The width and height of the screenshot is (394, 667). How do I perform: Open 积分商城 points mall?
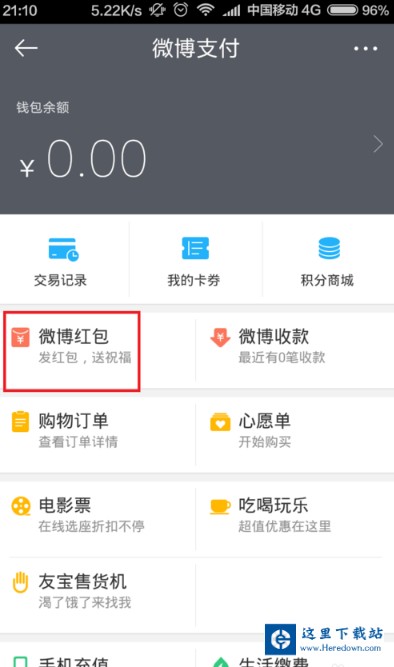328,260
